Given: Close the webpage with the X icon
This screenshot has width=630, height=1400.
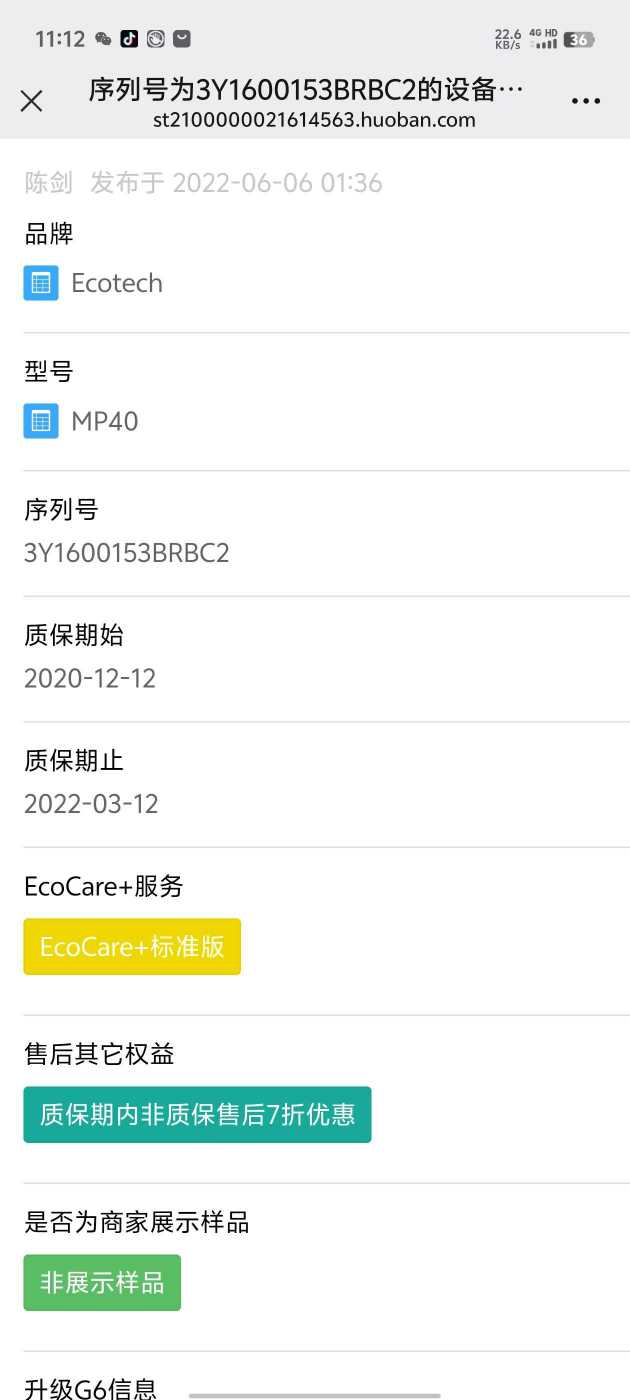Looking at the screenshot, I should point(32,101).
